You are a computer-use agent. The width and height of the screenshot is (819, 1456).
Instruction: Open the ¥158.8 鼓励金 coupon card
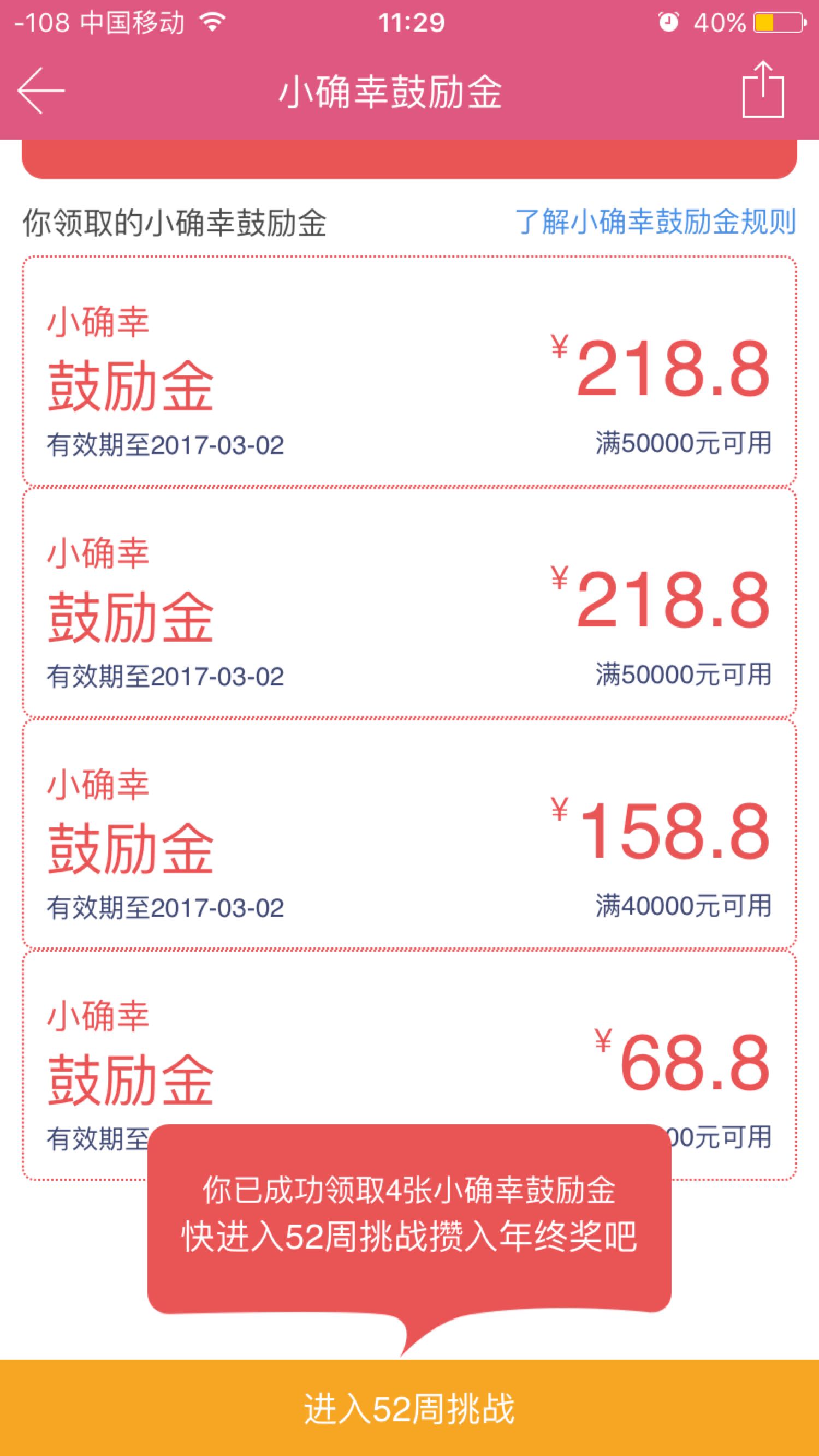[x=410, y=834]
